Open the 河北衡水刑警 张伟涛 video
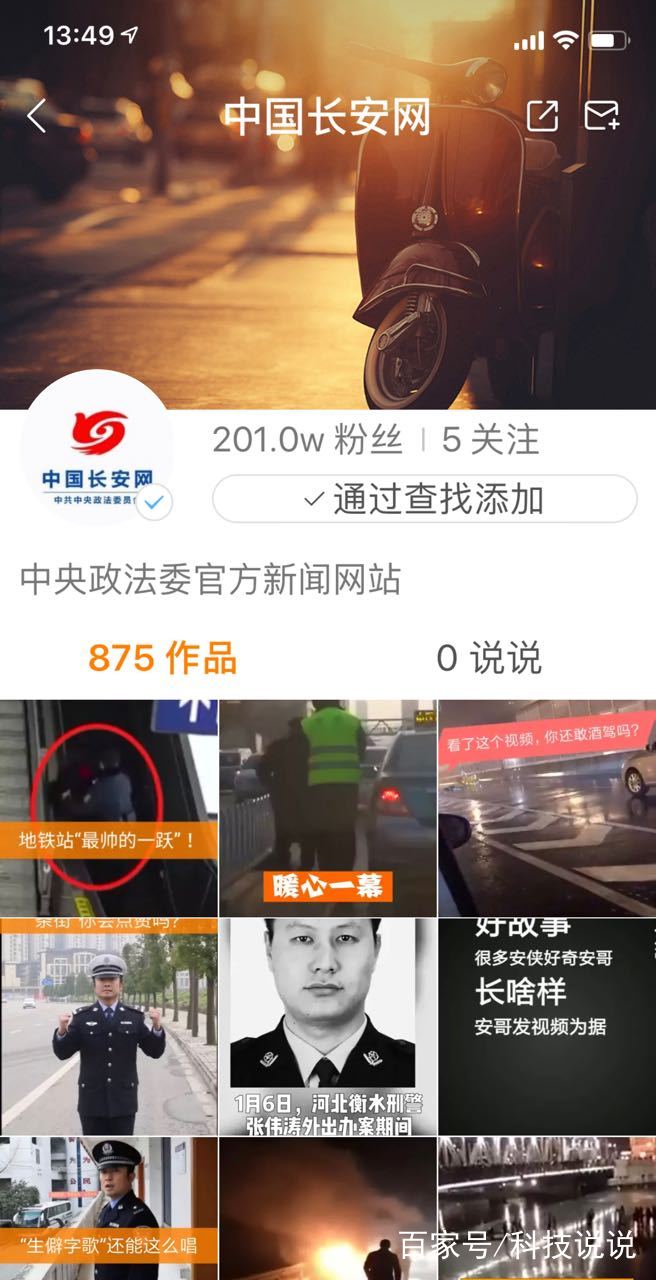 (x=327, y=1027)
